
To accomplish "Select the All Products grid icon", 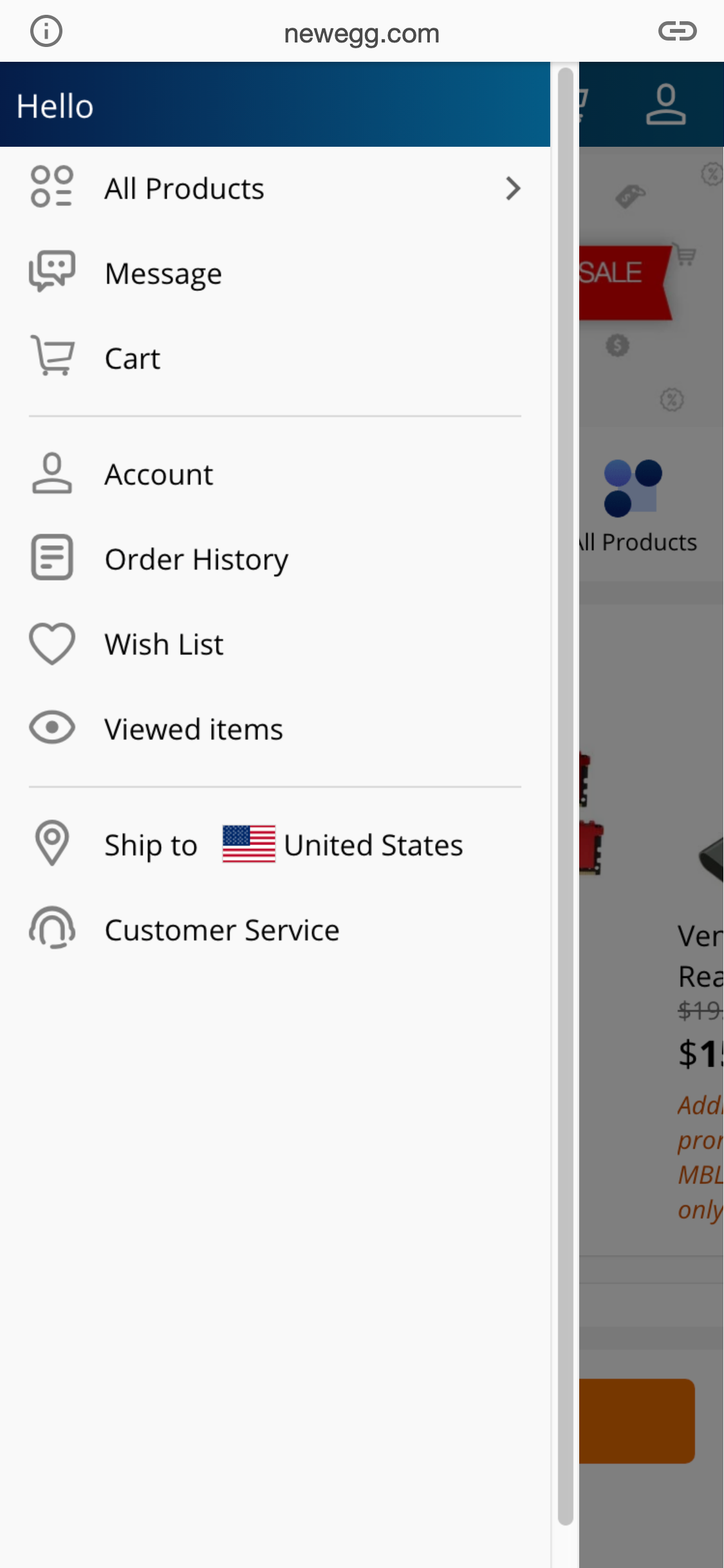I will (x=51, y=188).
